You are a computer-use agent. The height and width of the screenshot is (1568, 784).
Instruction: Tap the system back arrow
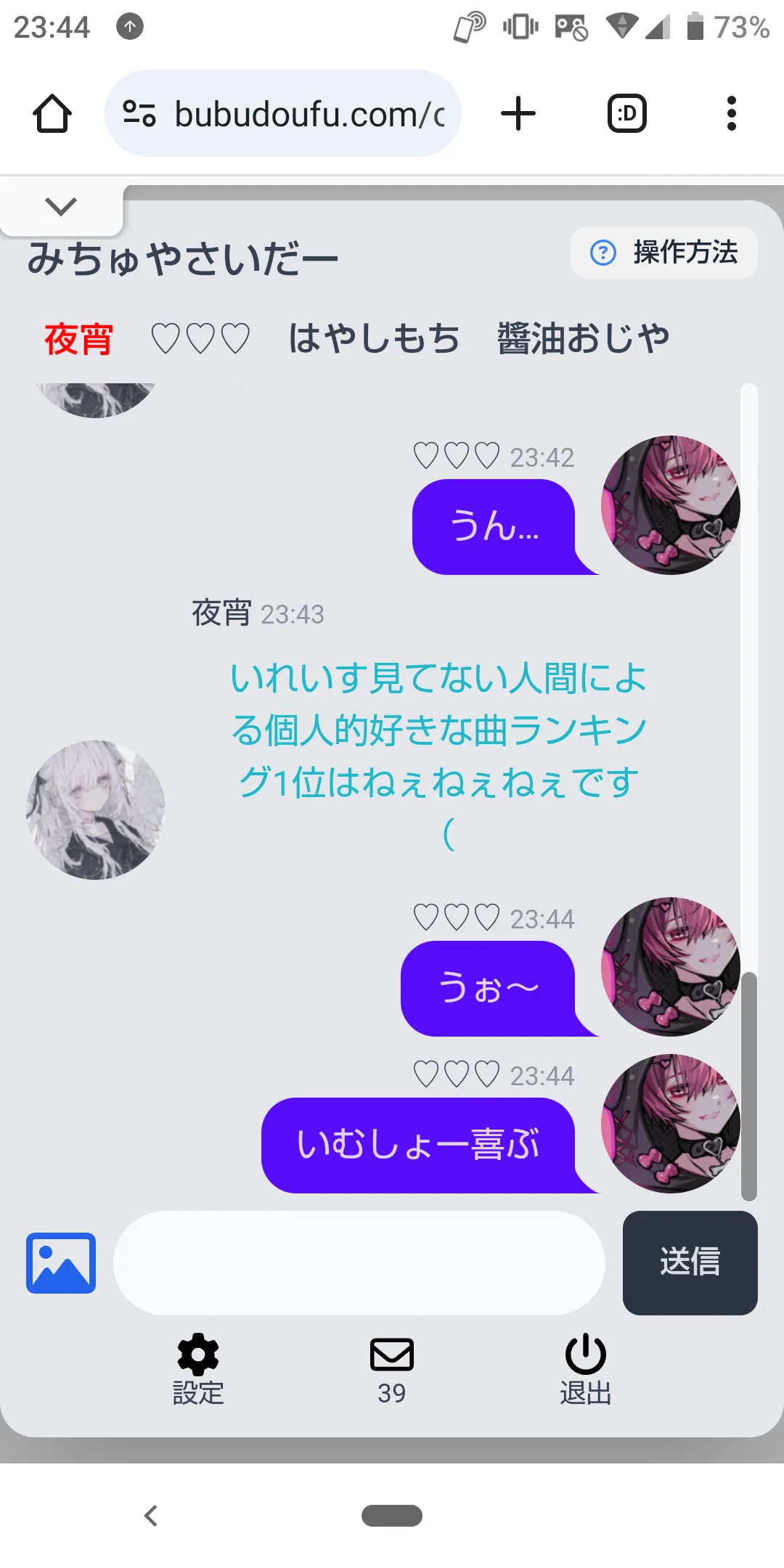[151, 1516]
